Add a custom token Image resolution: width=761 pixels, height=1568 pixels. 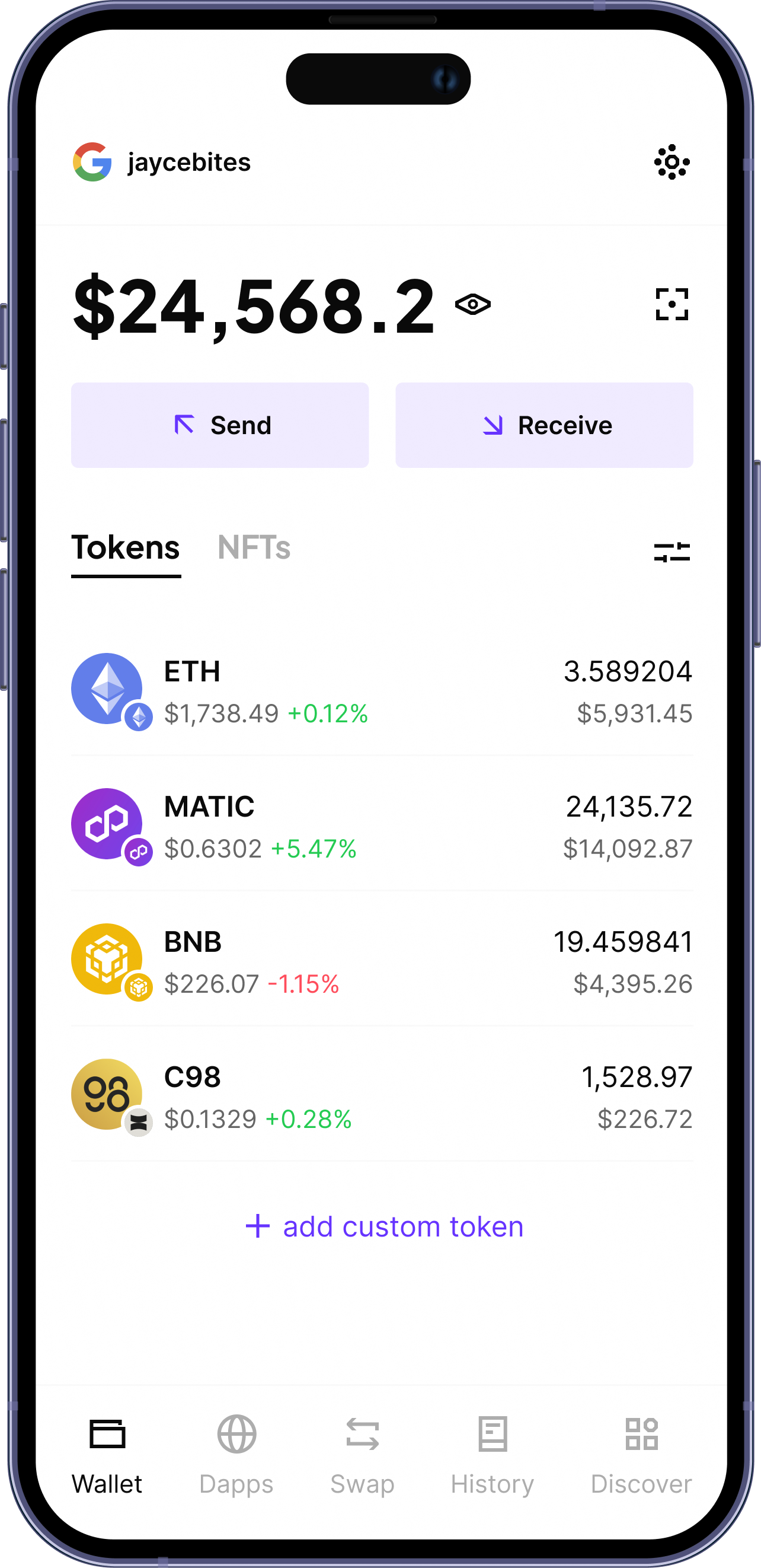(x=385, y=1226)
